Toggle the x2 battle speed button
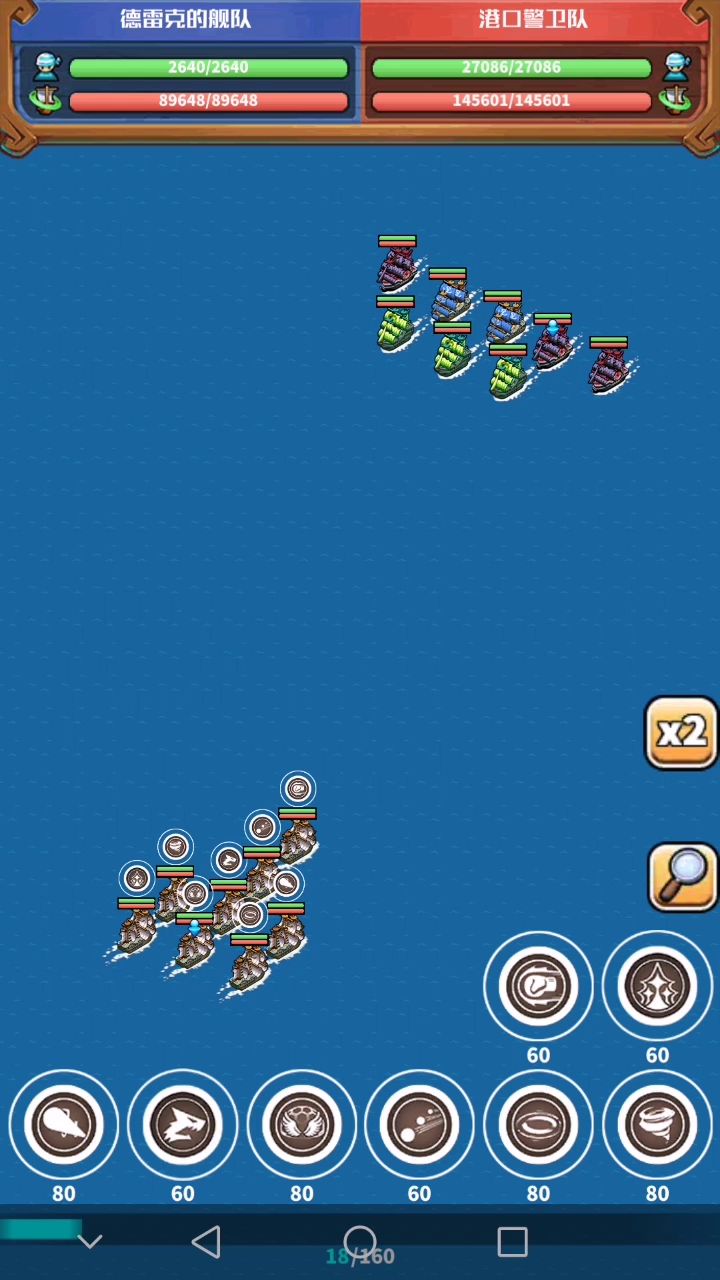The image size is (720, 1280). click(681, 733)
